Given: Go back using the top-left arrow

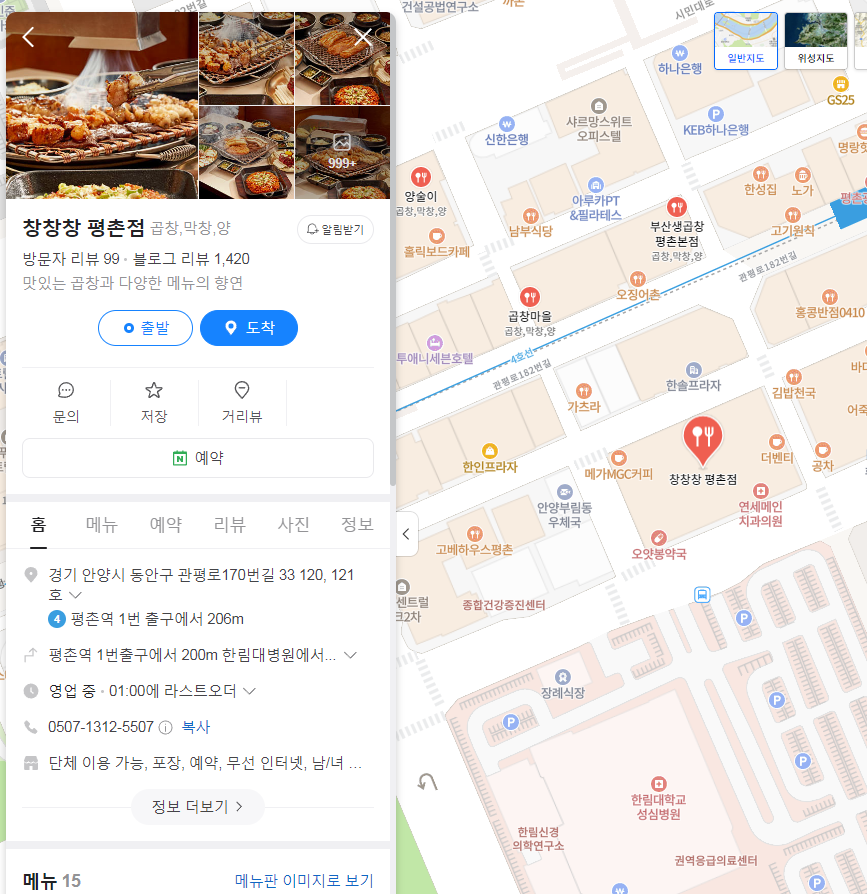Looking at the screenshot, I should coord(28,38).
